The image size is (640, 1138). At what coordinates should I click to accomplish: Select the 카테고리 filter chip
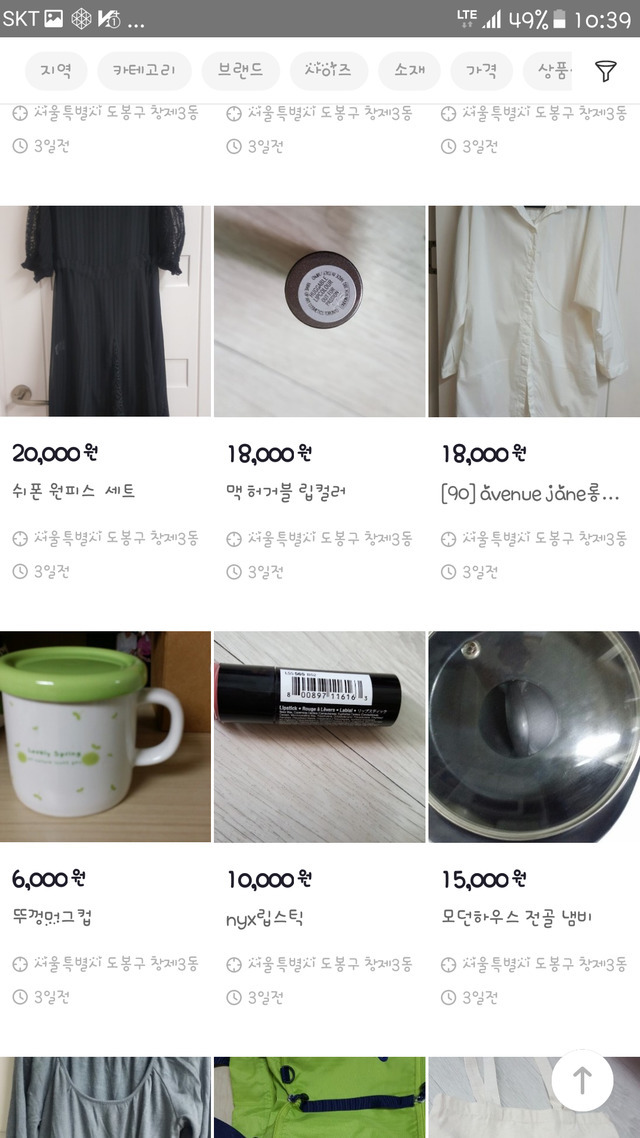click(x=144, y=70)
